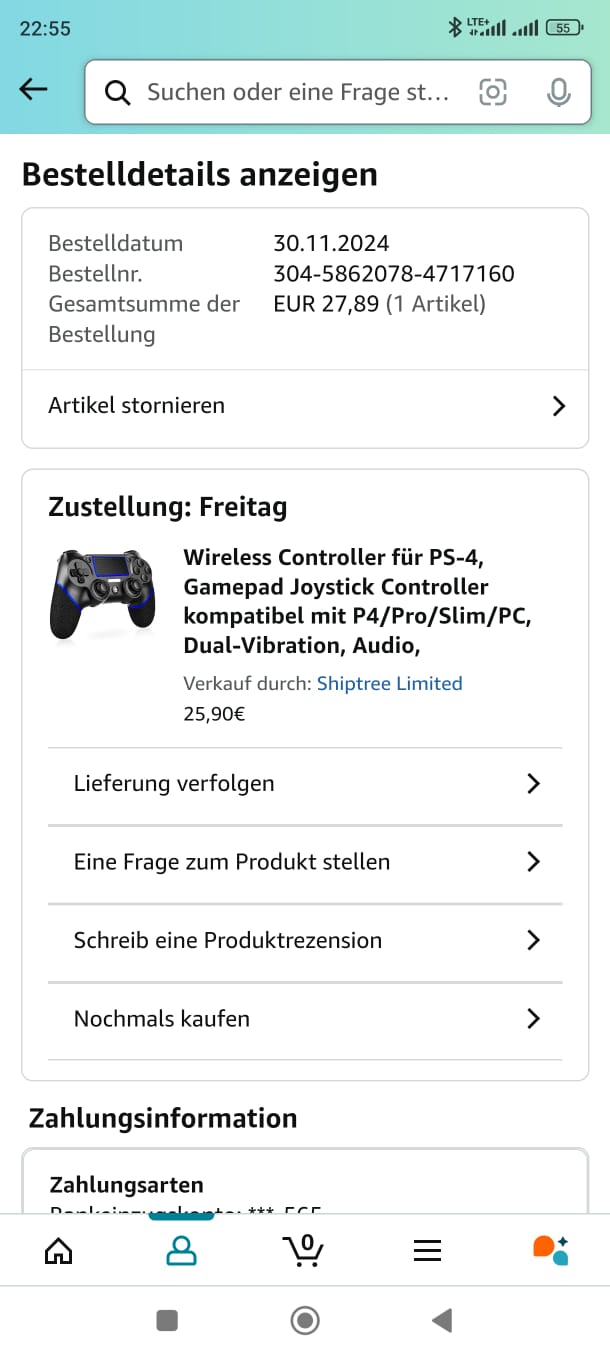610x1356 pixels.
Task: Open the camera lens search
Action: pos(493,93)
